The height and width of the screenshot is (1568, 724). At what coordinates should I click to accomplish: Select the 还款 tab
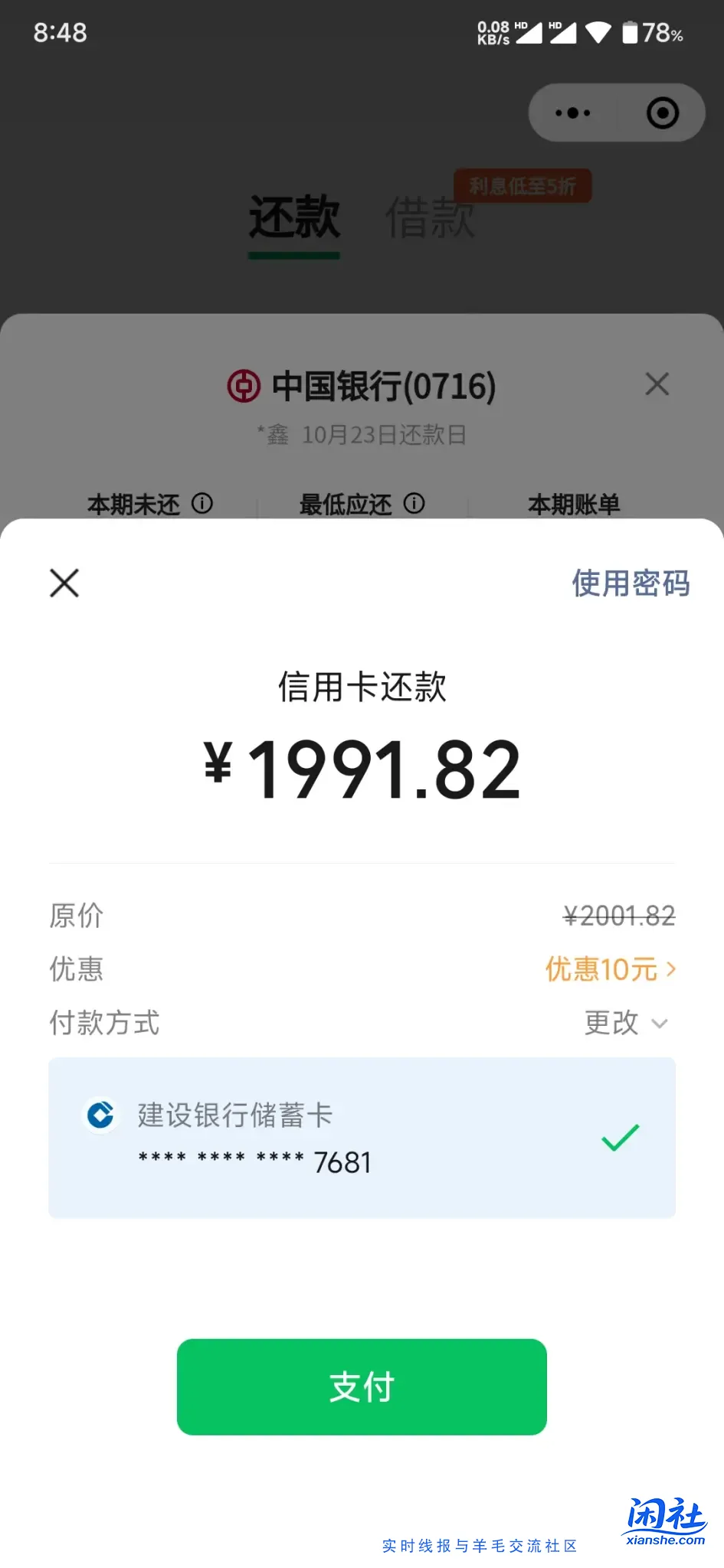click(294, 217)
